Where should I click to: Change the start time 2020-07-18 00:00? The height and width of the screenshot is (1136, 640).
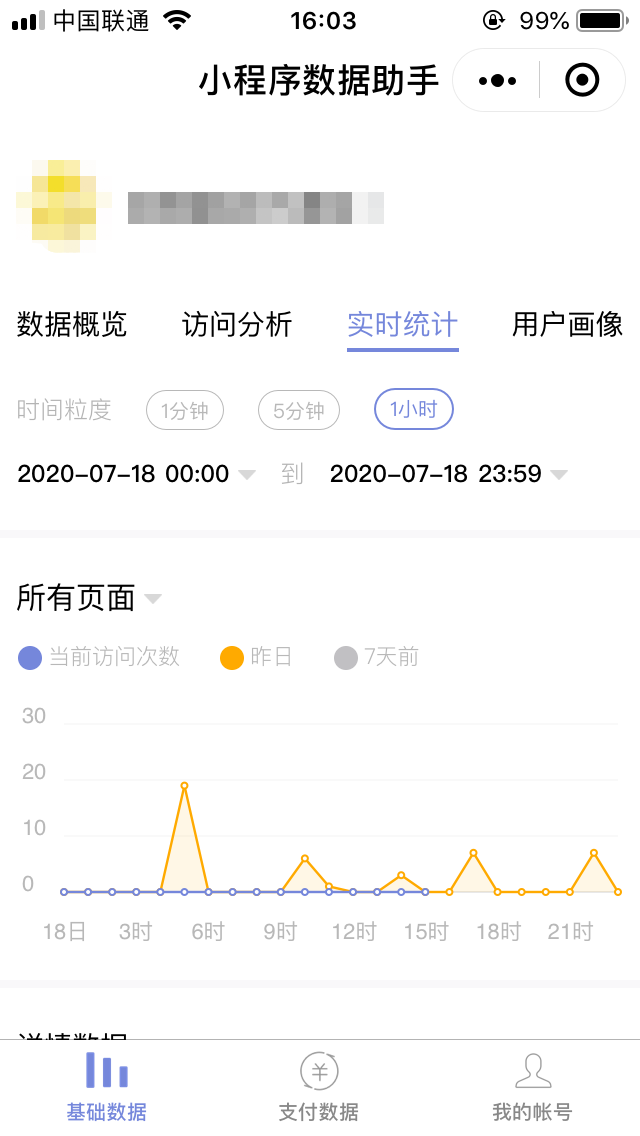pyautogui.click(x=136, y=474)
